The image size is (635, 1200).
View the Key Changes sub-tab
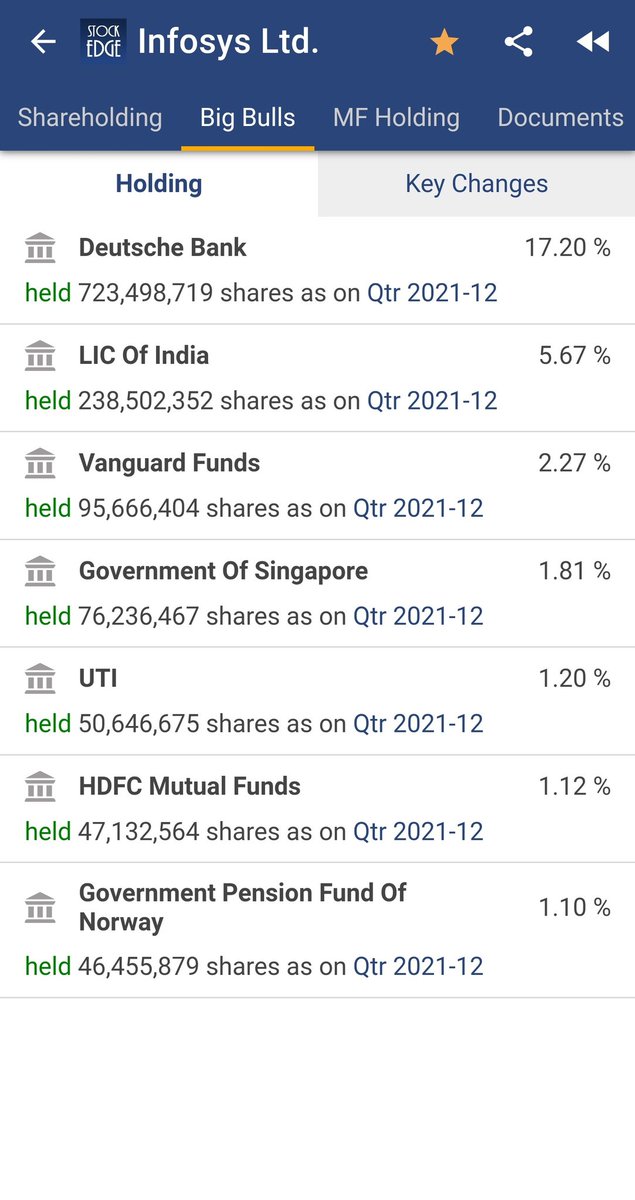(x=476, y=184)
